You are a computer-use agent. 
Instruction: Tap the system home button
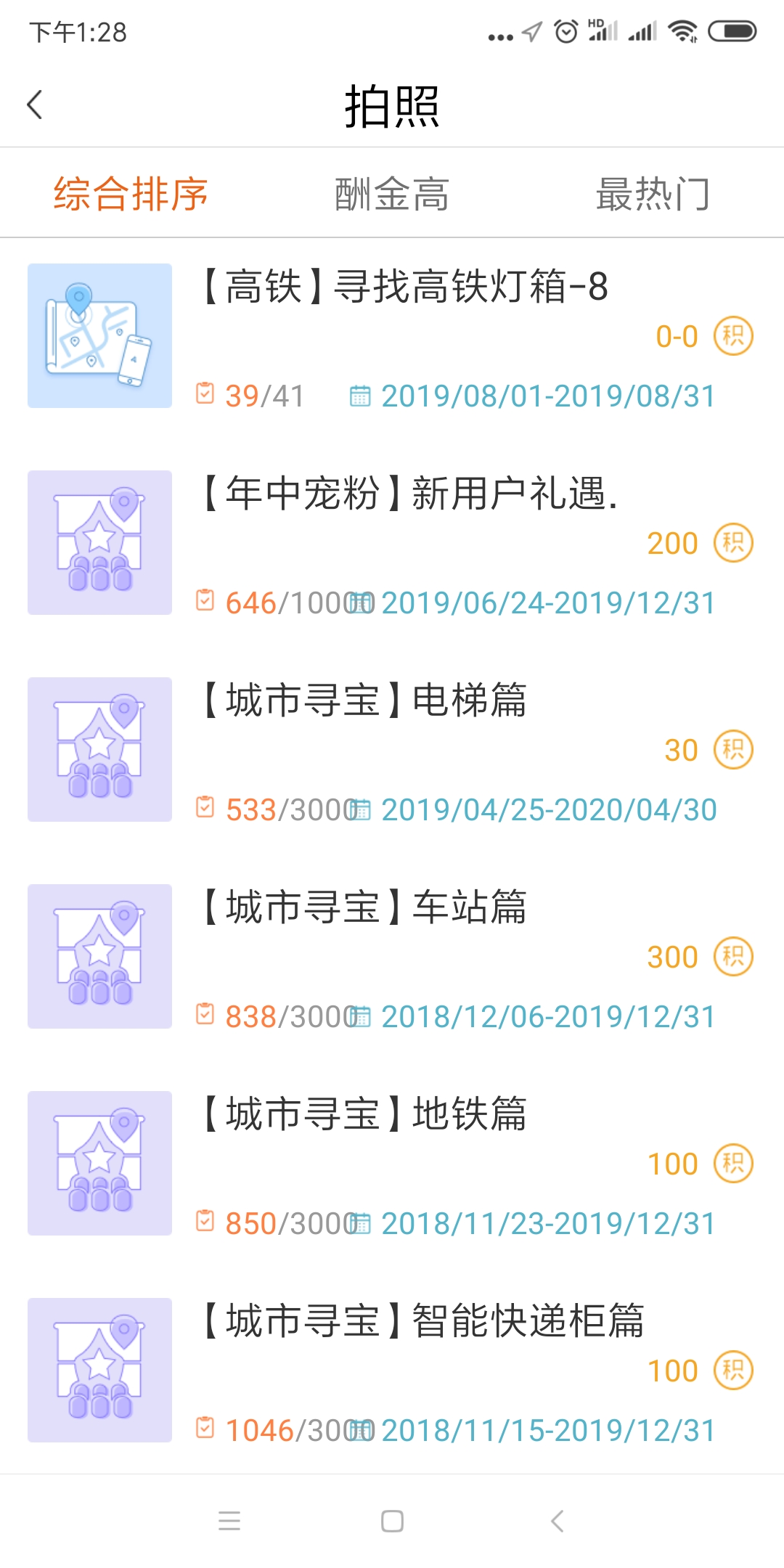point(392,1521)
